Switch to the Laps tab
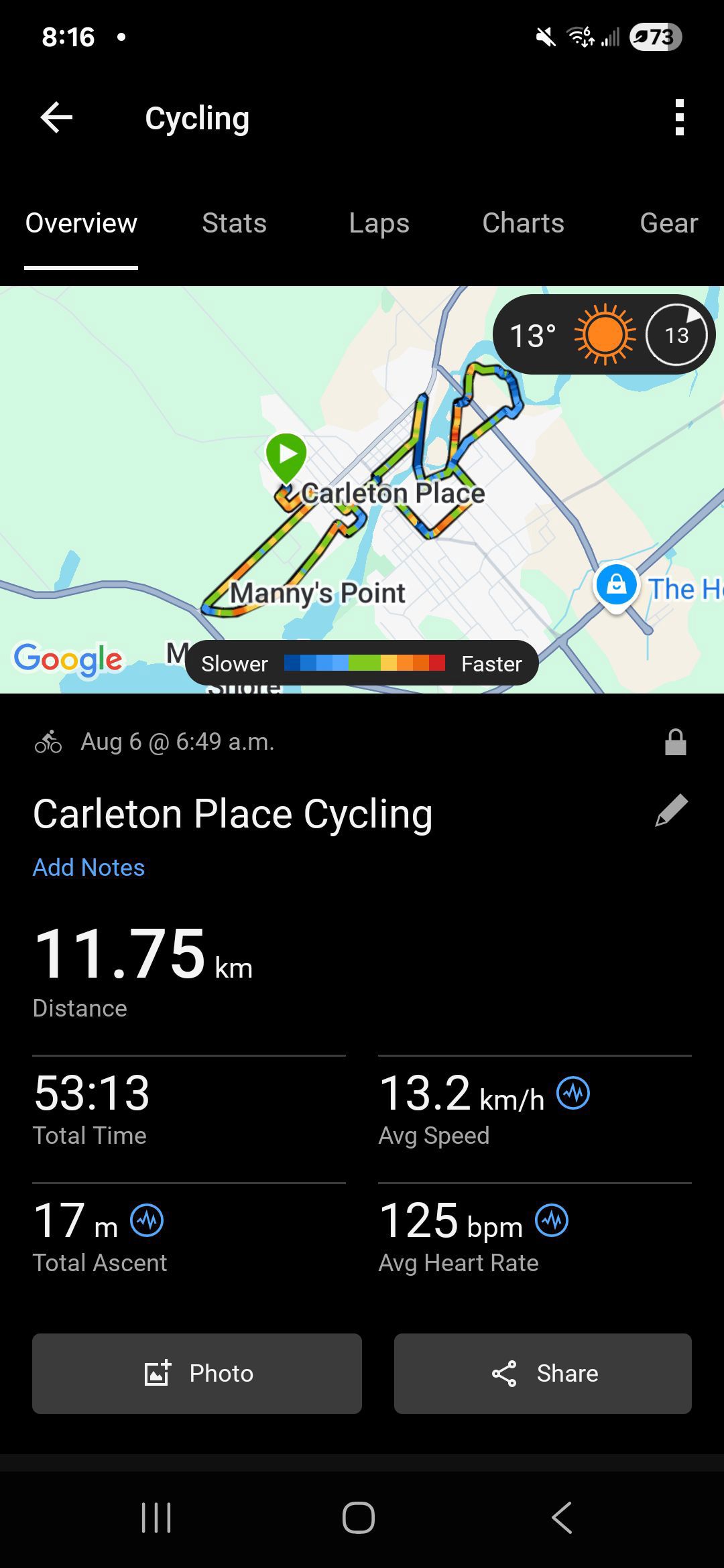The width and height of the screenshot is (724, 1568). click(379, 223)
